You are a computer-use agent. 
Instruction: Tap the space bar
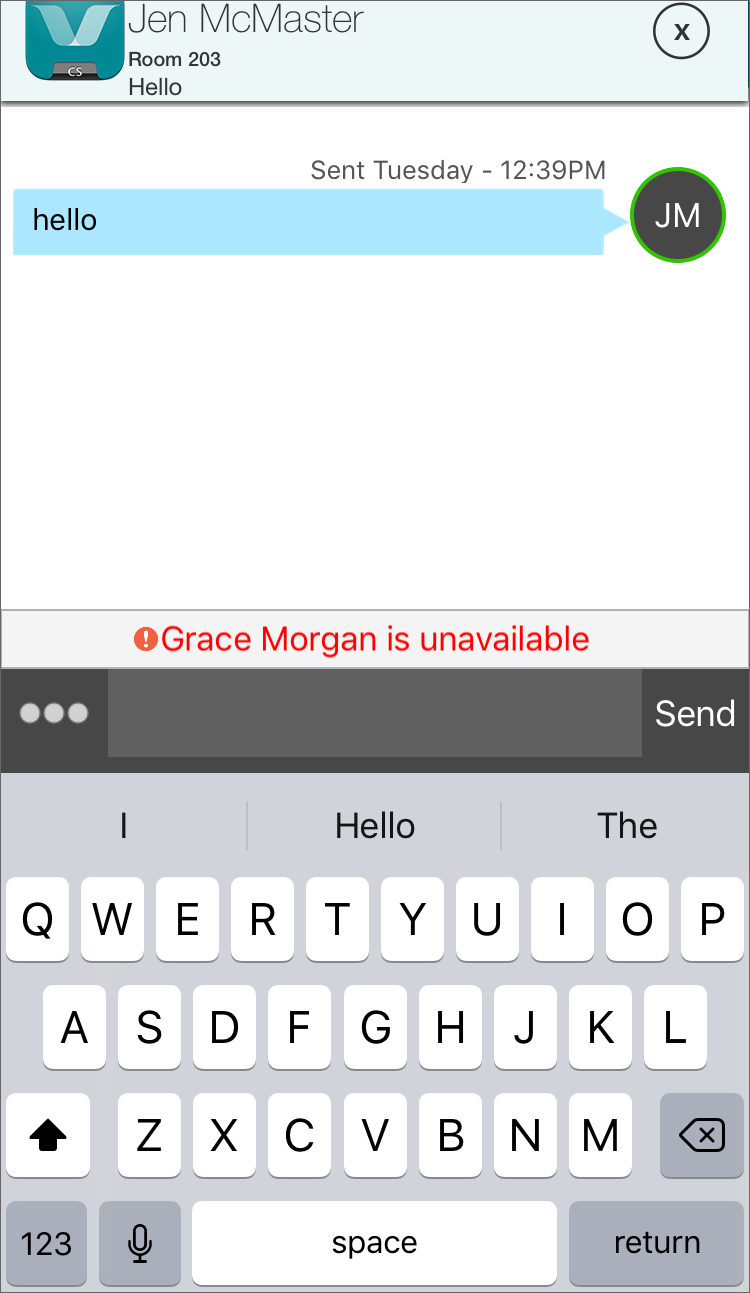(374, 1243)
